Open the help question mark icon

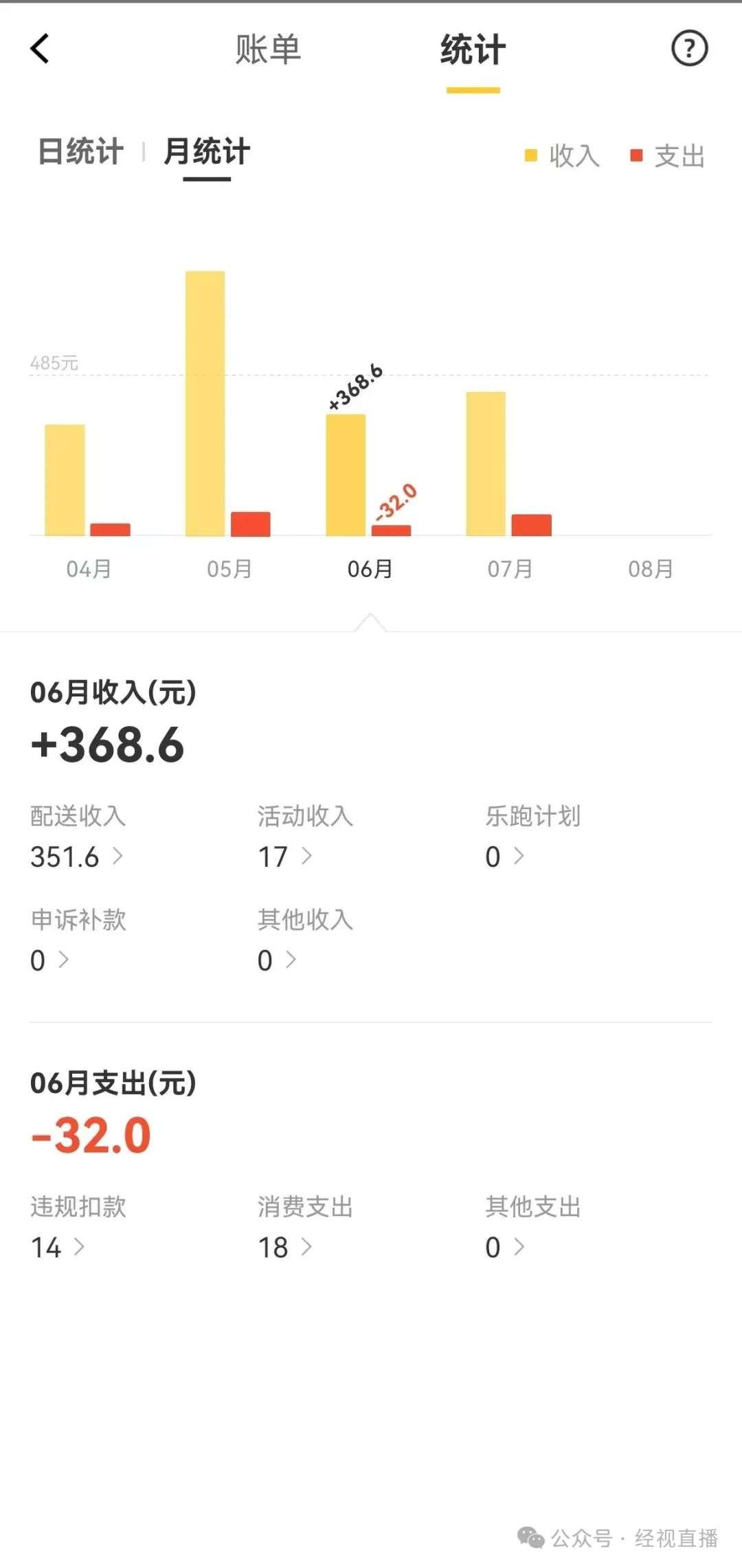pyautogui.click(x=690, y=48)
